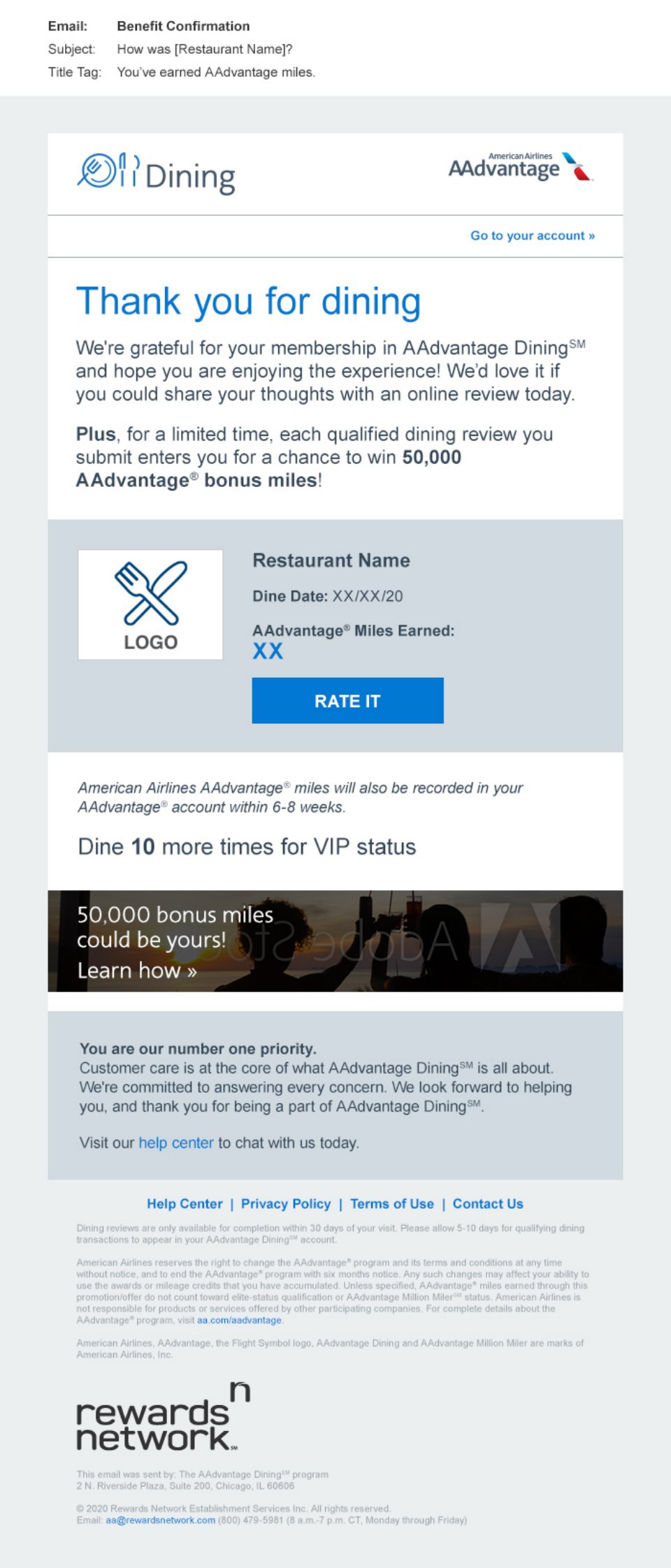Select the Contact Us footer link
Image resolution: width=671 pixels, height=1568 pixels.
[x=487, y=1204]
